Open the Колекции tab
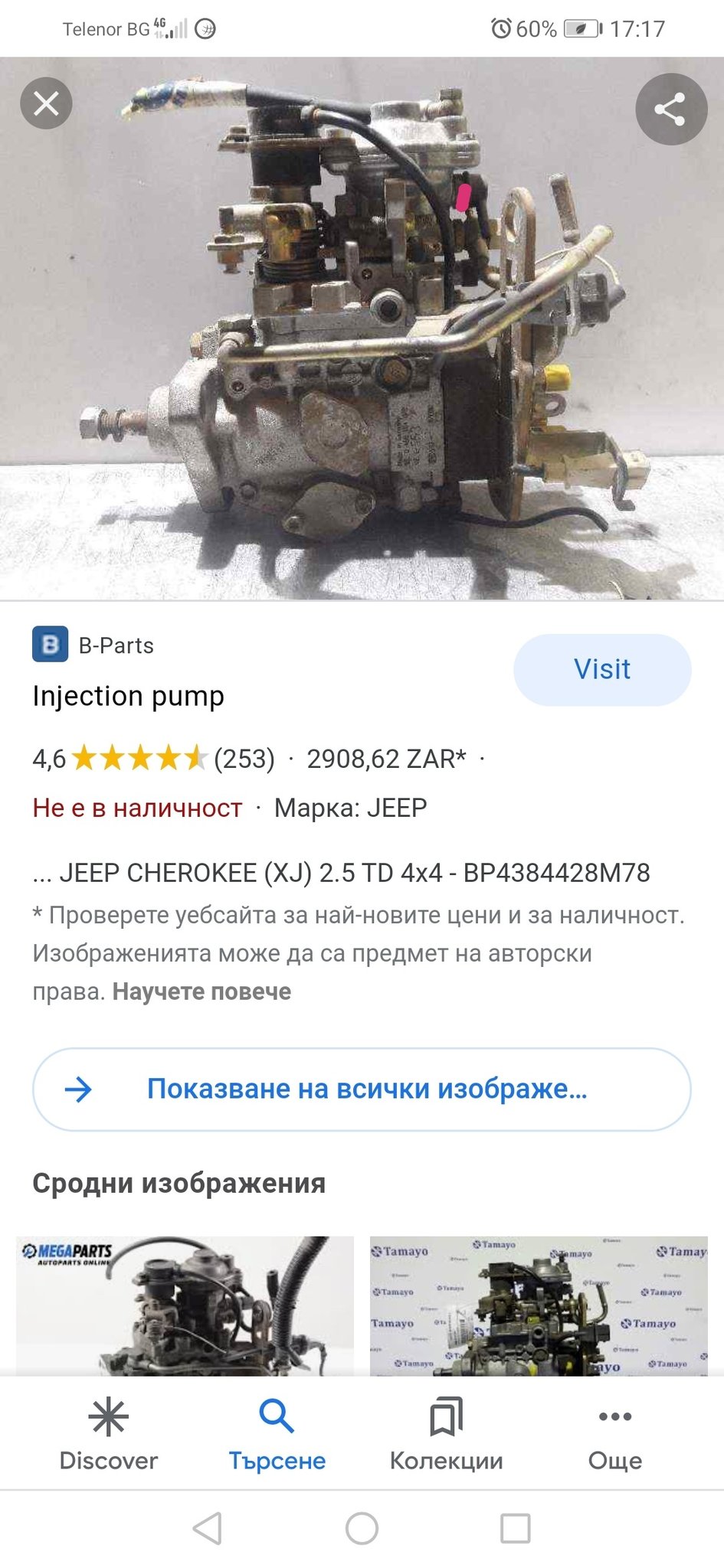Viewport: 724px width, 1568px height. click(446, 1435)
